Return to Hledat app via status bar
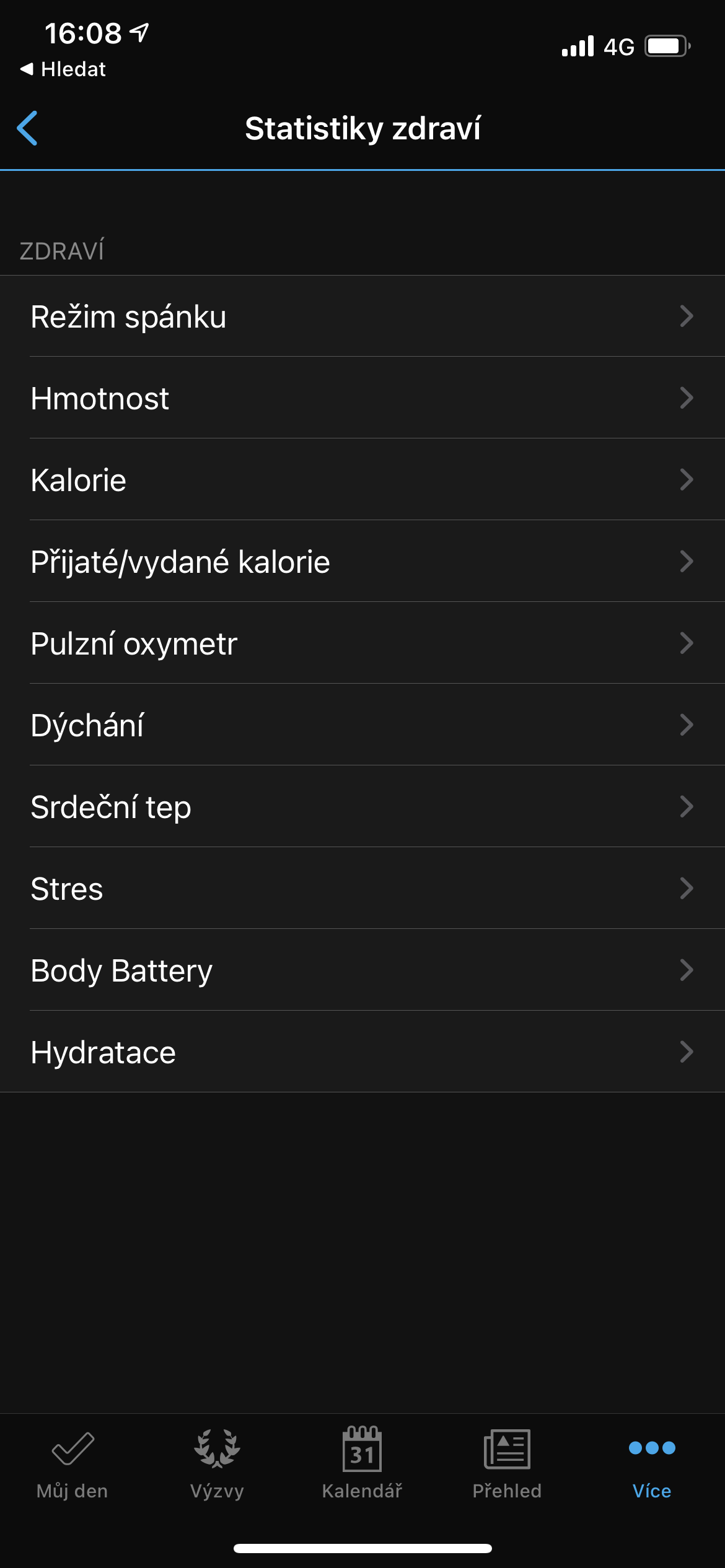This screenshot has height=1568, width=725. (64, 69)
